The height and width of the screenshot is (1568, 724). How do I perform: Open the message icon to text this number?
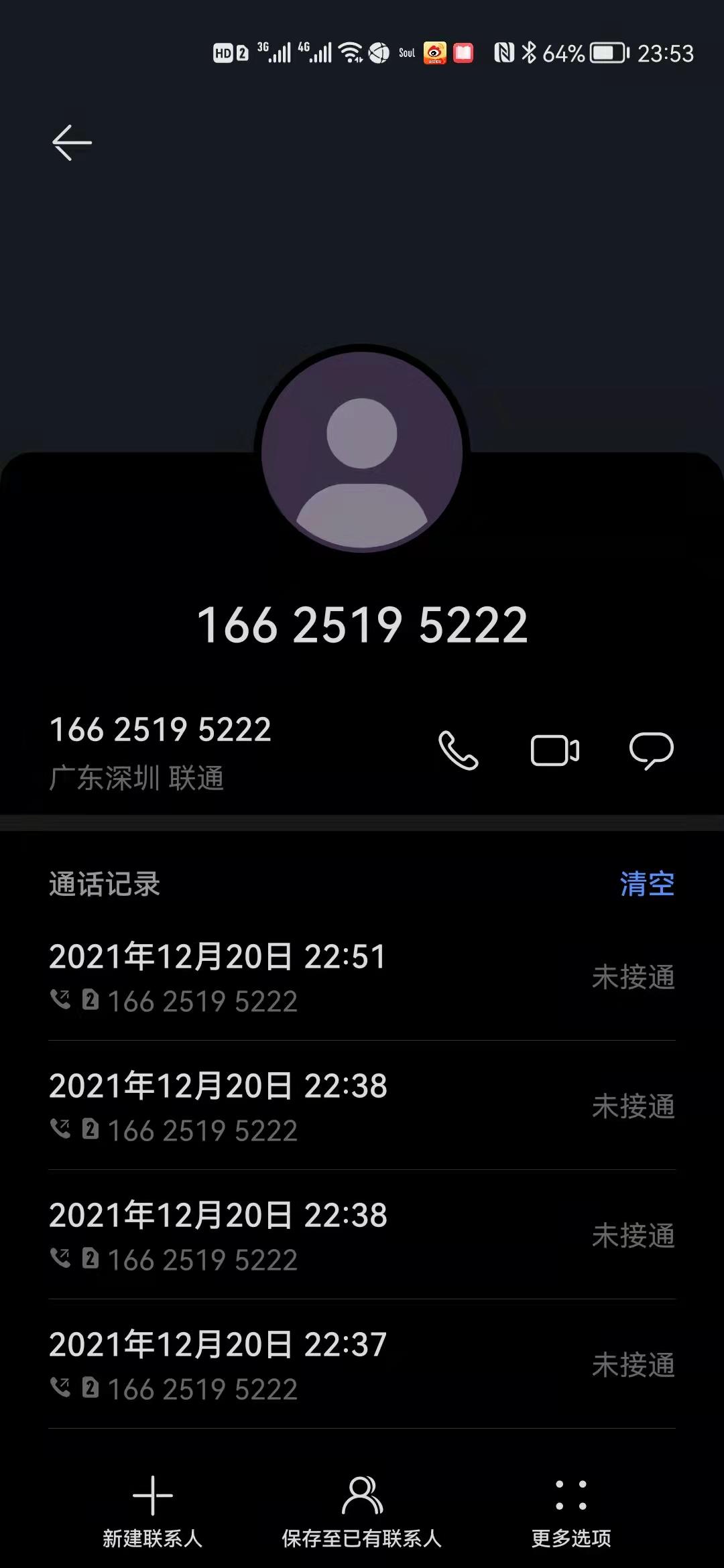pos(652,752)
